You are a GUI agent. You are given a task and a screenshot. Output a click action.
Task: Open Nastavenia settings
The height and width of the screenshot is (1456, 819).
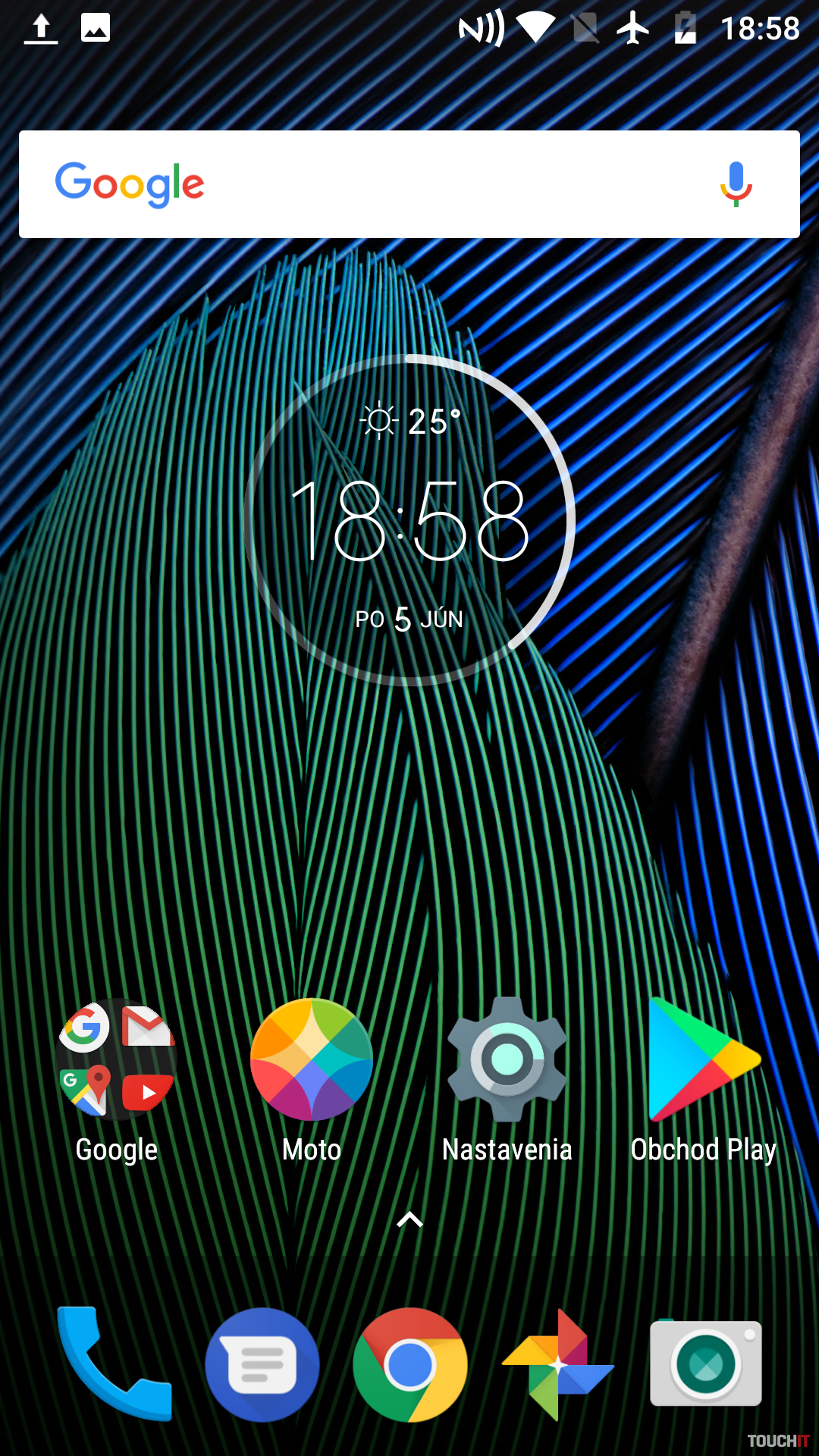(x=507, y=1059)
